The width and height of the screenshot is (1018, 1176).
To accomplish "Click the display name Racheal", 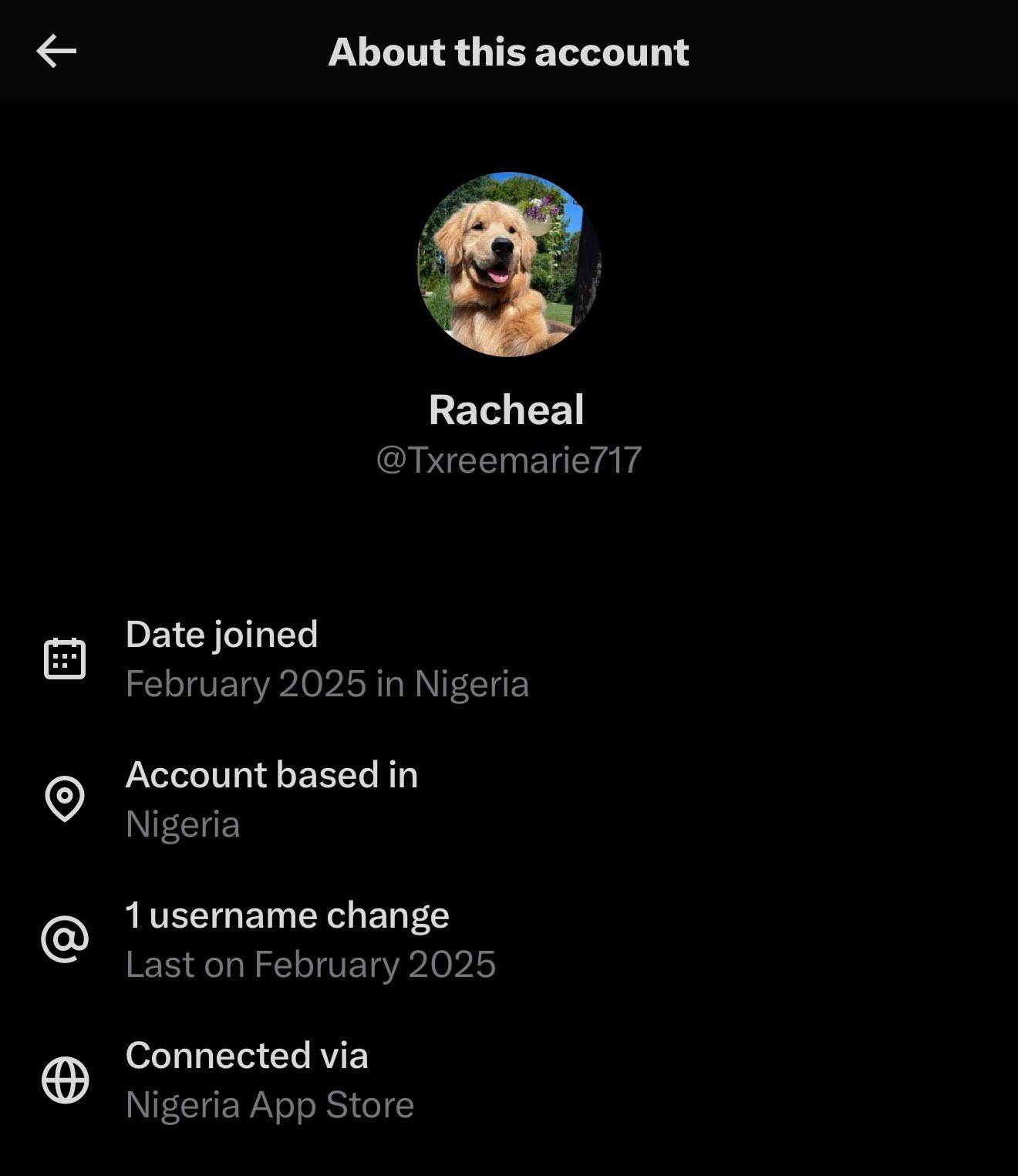I will click(508, 409).
